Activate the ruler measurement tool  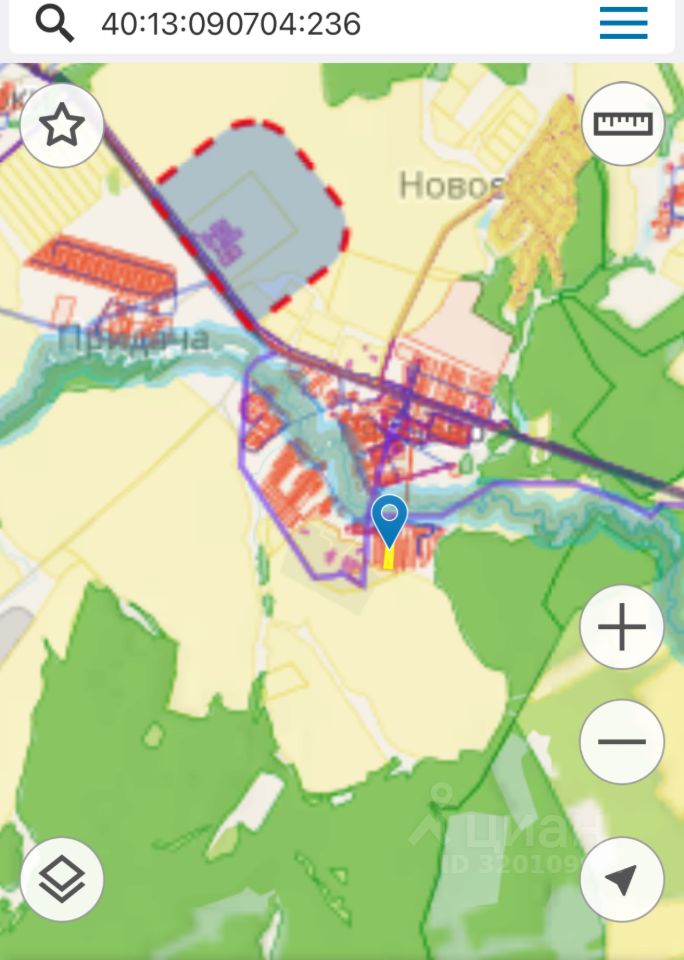(623, 124)
